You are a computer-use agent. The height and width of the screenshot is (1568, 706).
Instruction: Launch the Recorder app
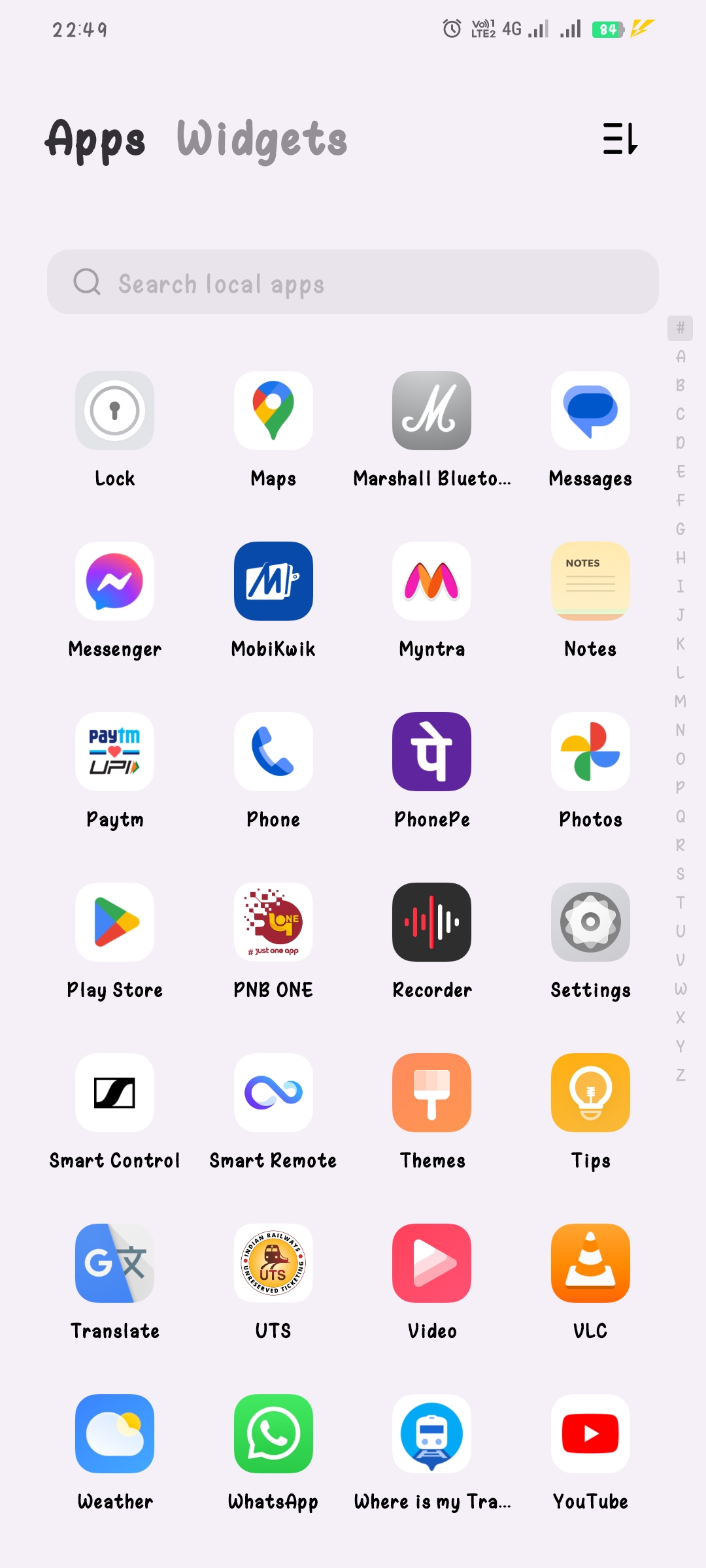pos(431,923)
